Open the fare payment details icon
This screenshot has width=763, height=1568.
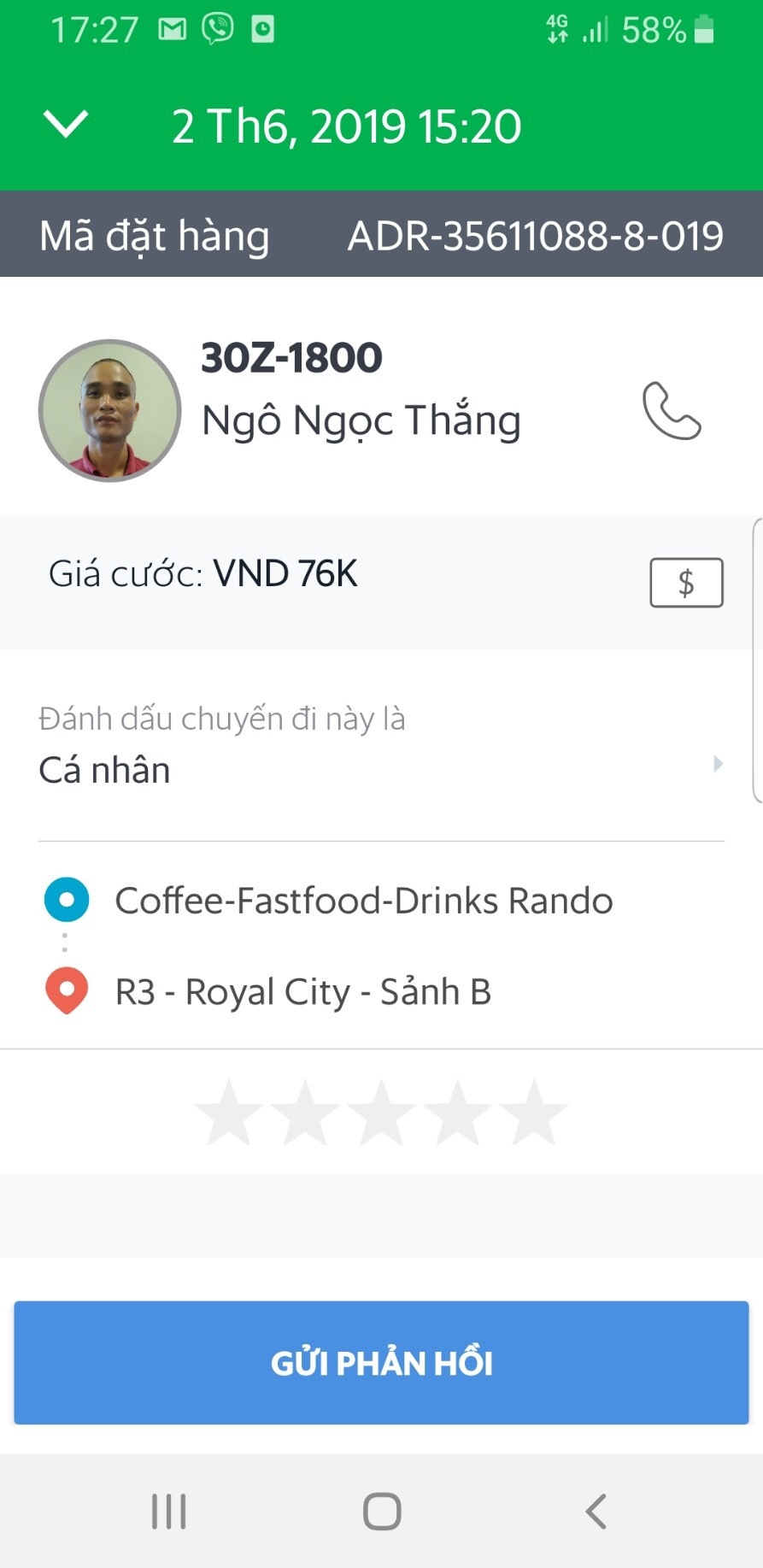pyautogui.click(x=686, y=583)
